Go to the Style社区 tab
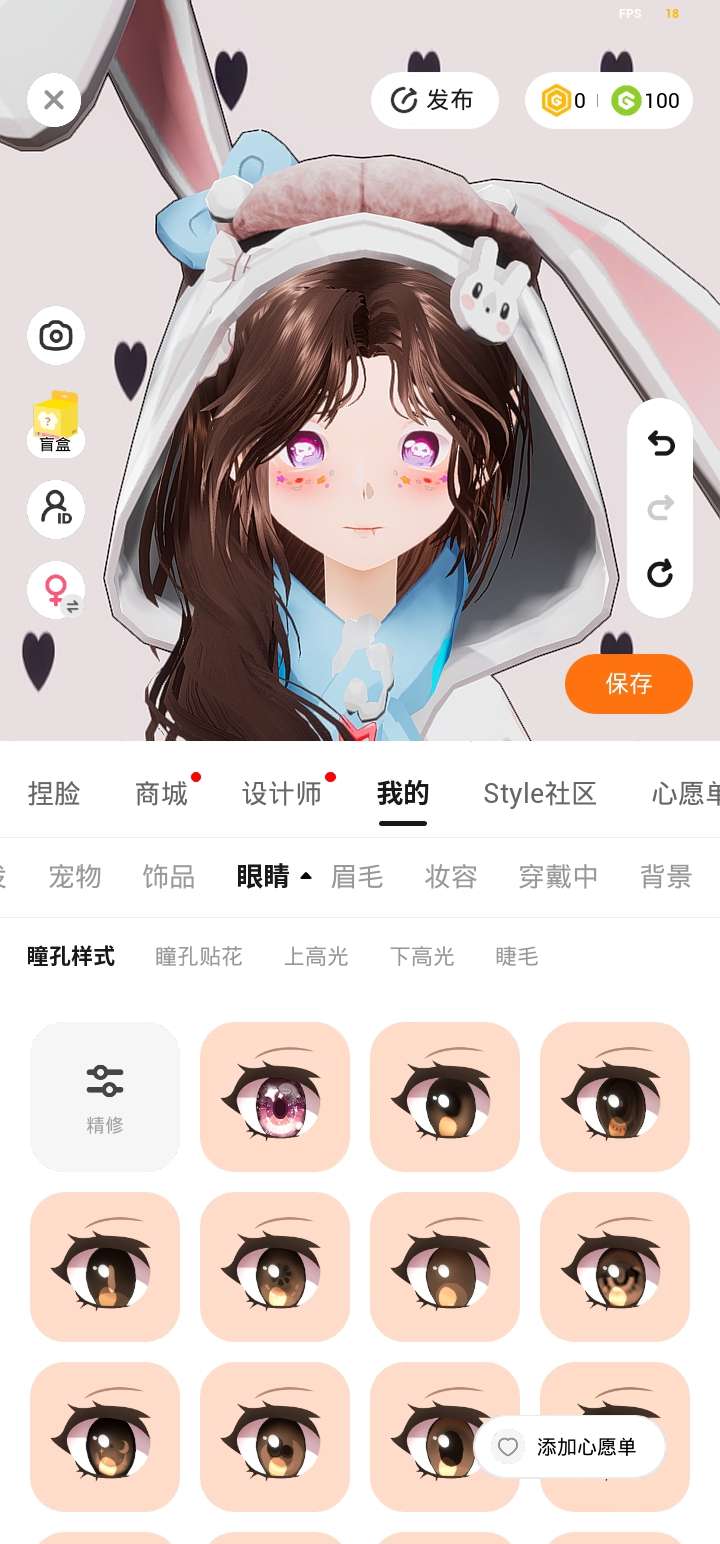 coord(540,794)
